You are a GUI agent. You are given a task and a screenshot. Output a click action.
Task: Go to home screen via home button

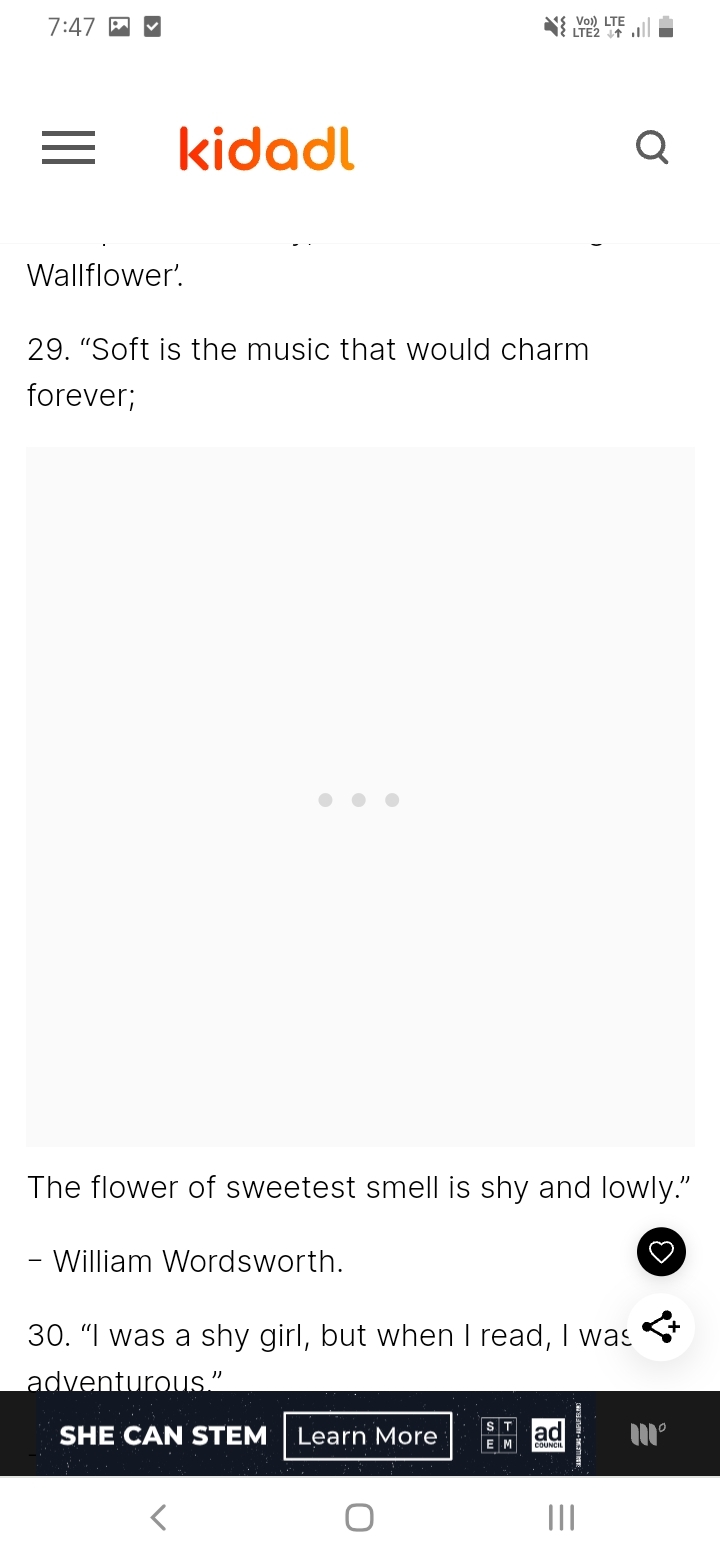(x=360, y=1517)
